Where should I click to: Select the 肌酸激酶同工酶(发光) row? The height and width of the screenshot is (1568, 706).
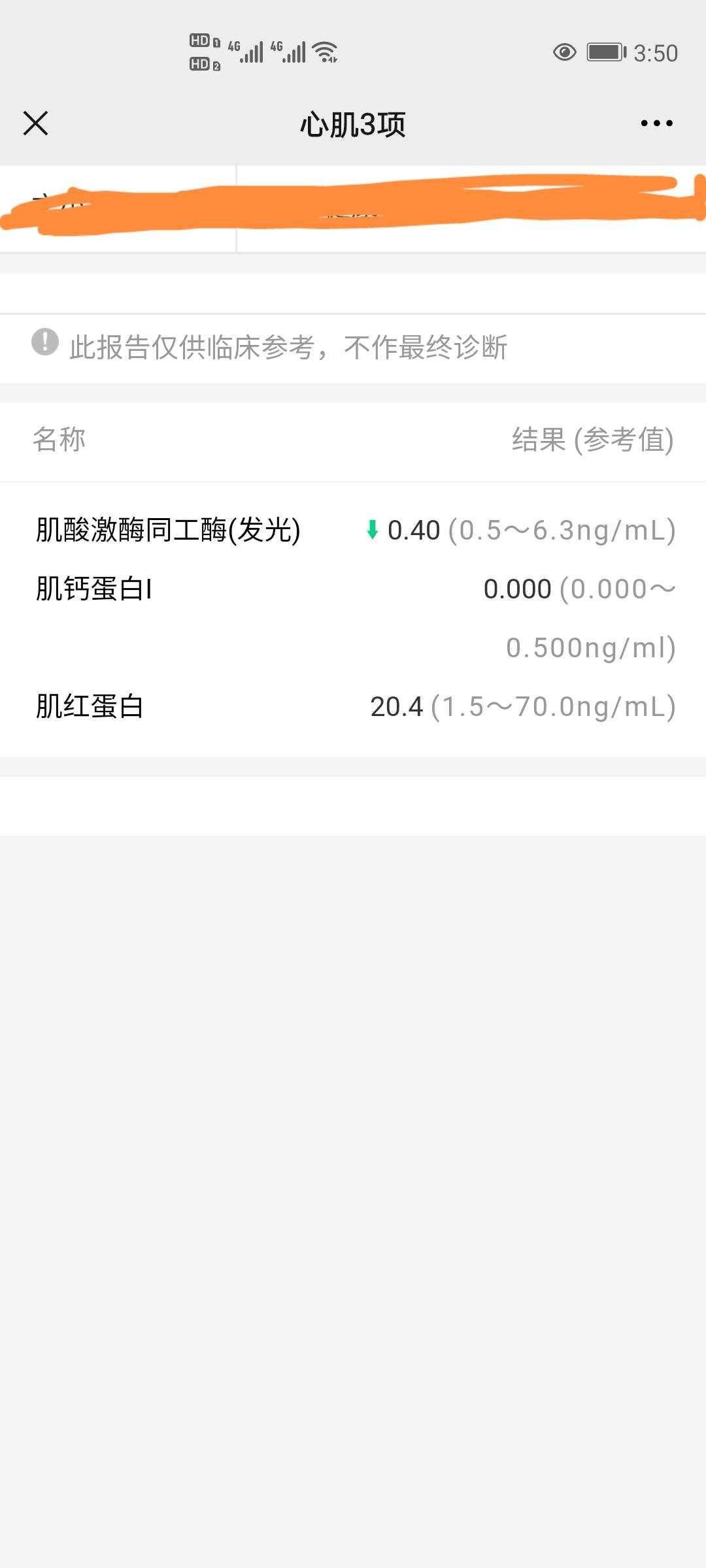point(167,531)
